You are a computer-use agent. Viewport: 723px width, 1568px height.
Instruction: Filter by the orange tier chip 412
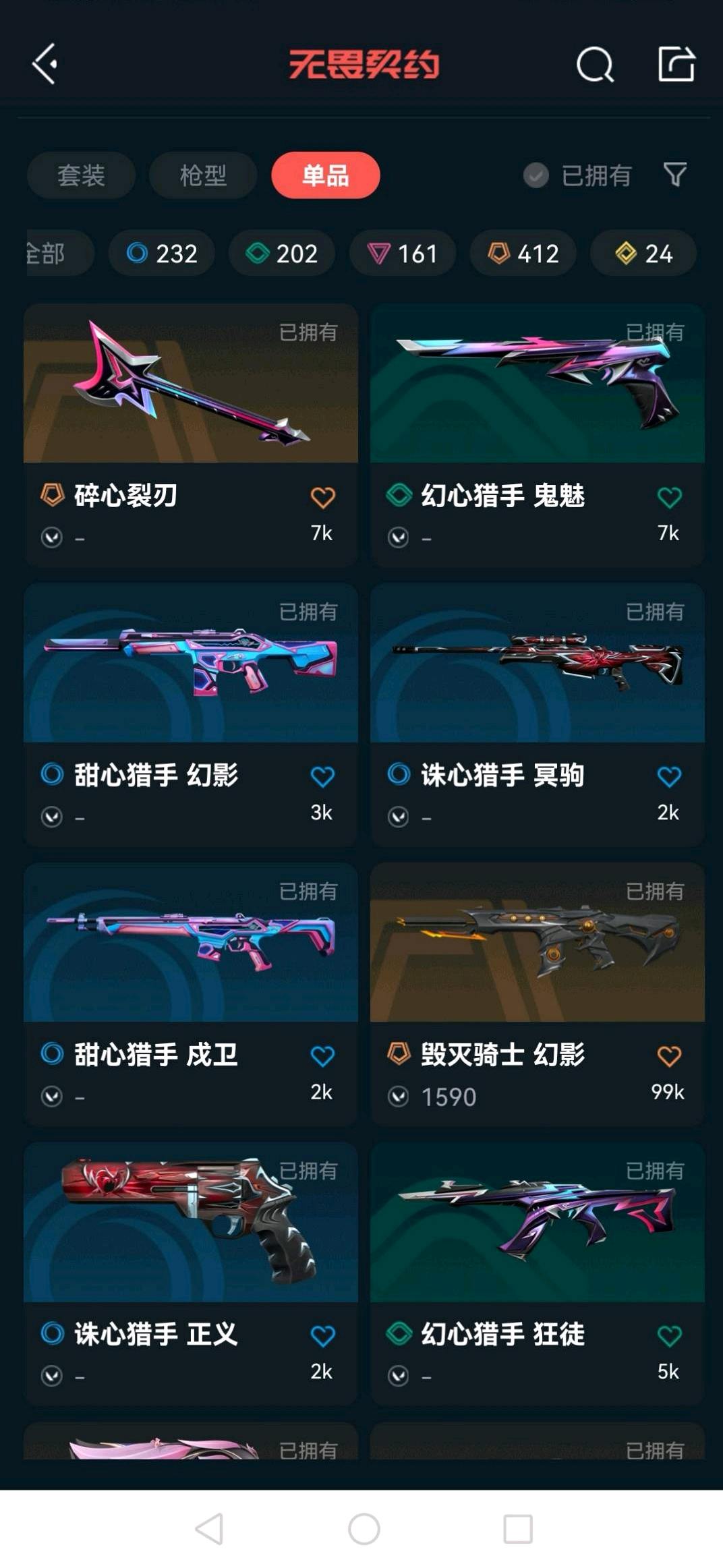pos(523,254)
